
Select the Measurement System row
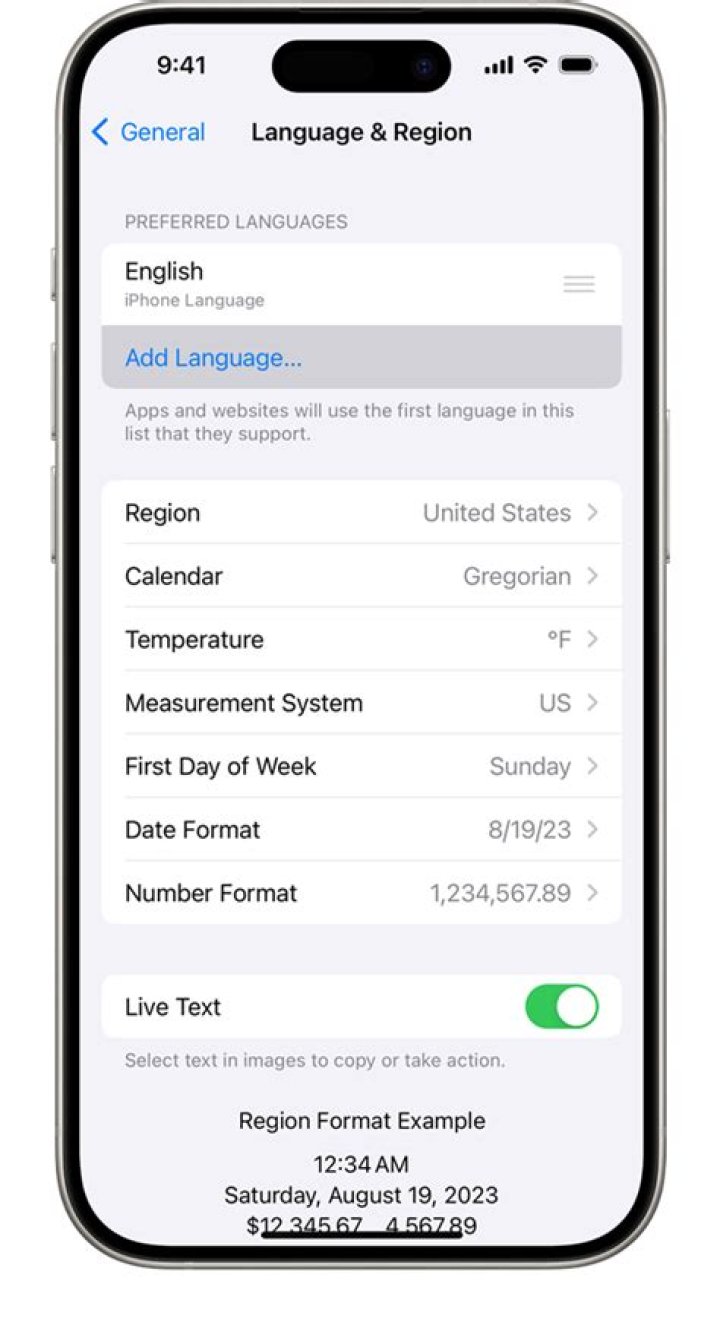coord(361,703)
